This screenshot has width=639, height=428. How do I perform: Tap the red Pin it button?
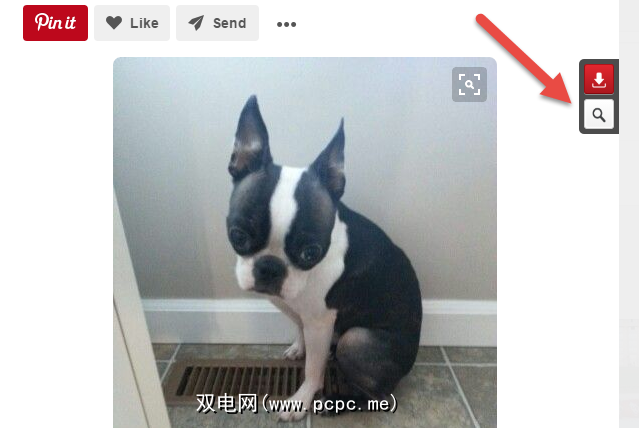point(56,23)
